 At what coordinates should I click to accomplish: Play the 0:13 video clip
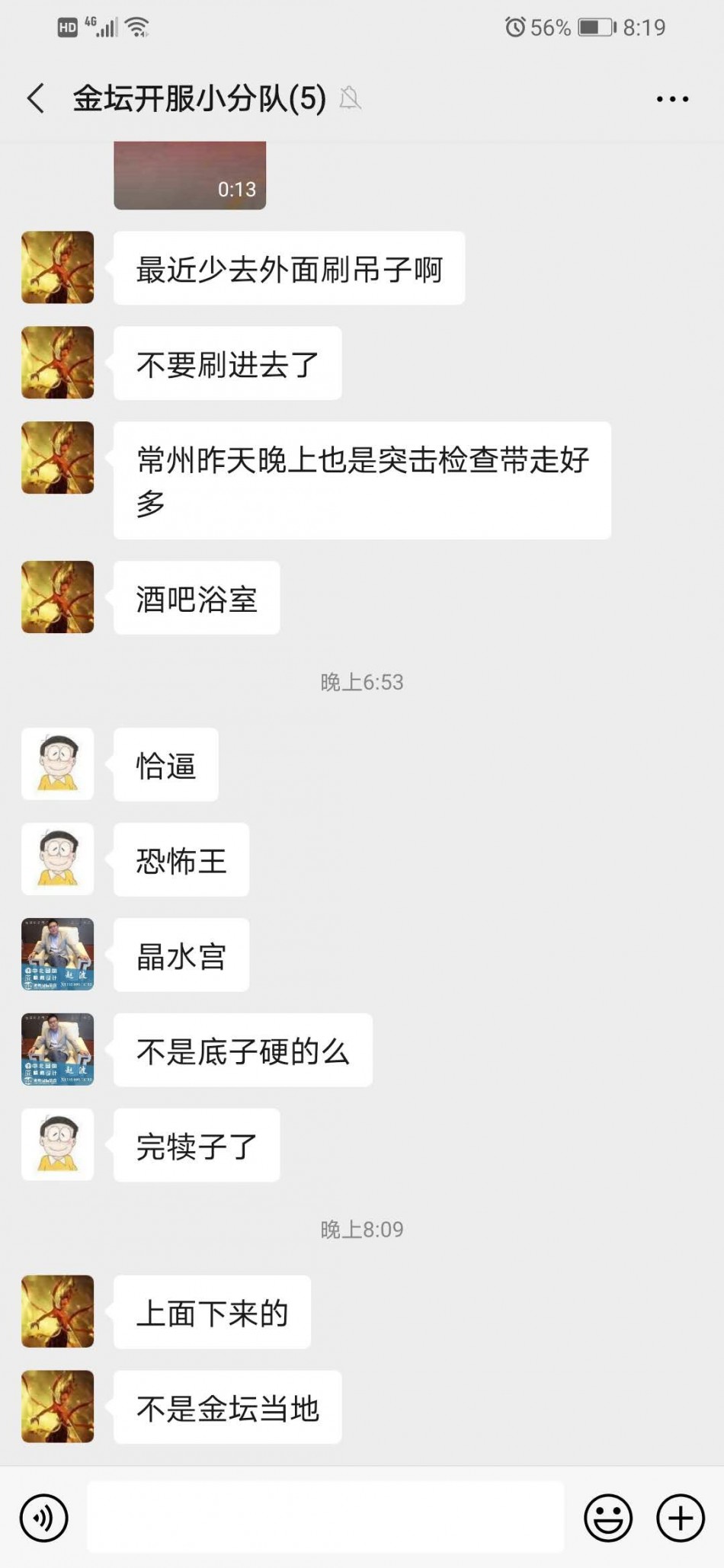[x=190, y=175]
